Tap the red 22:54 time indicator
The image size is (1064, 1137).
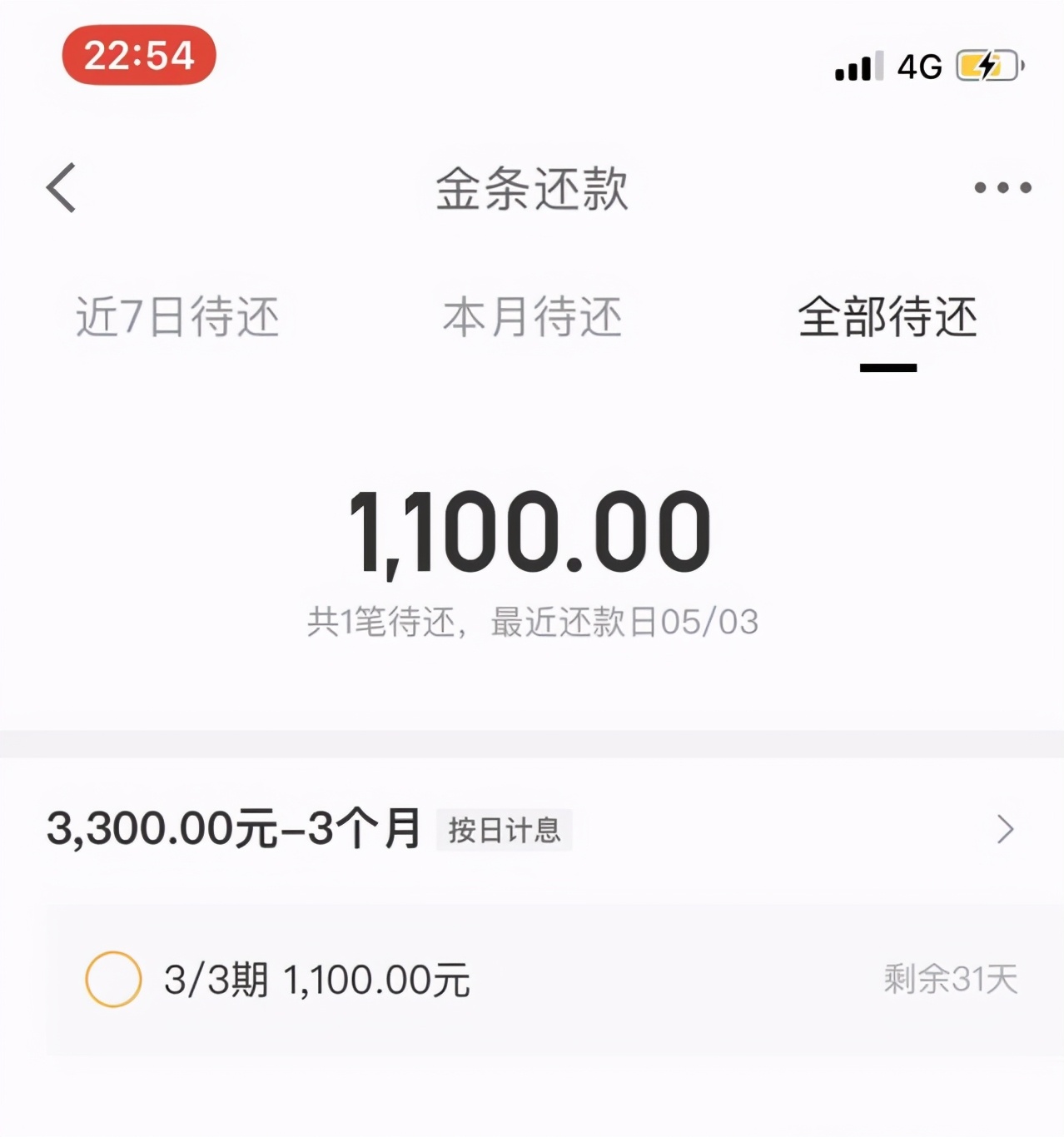pos(141,56)
